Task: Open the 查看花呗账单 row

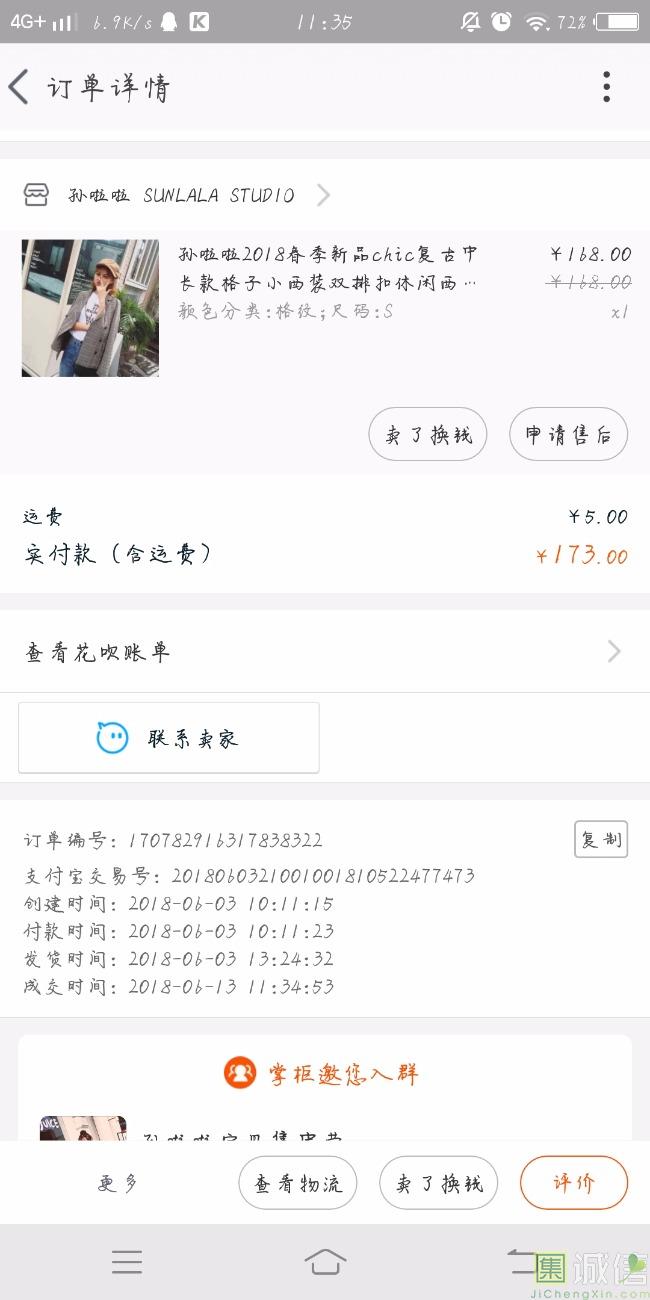Action: [324, 652]
